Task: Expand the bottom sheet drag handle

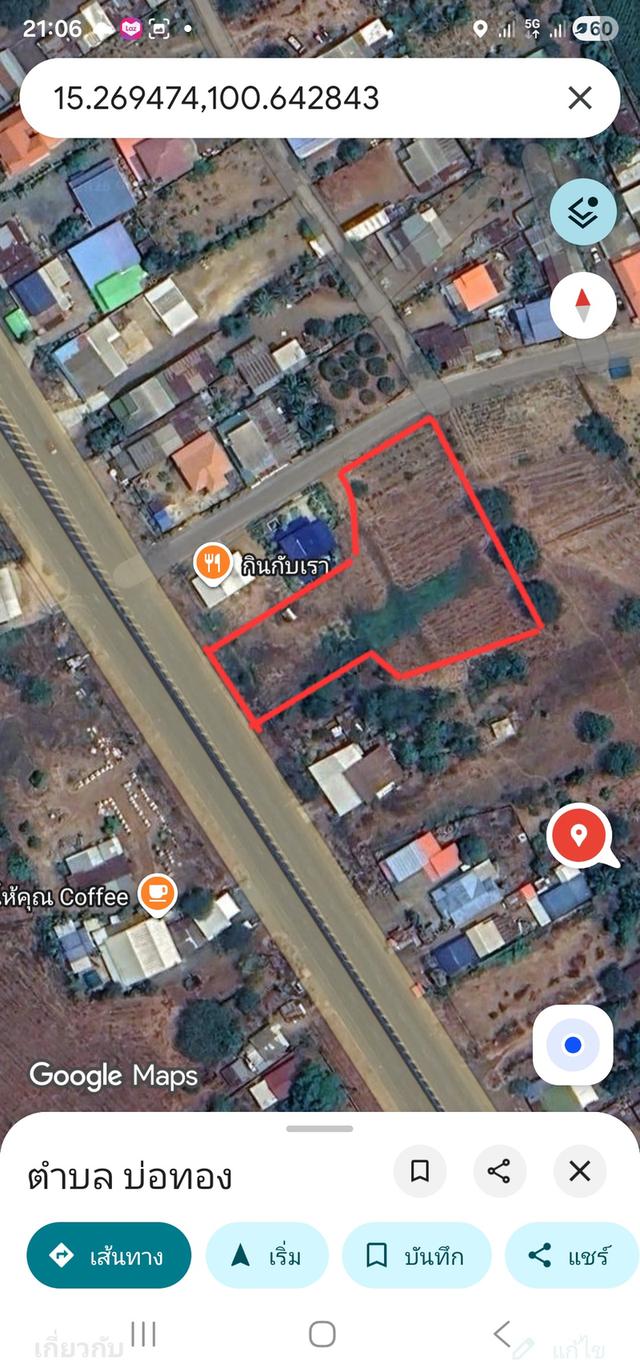Action: [320, 1129]
